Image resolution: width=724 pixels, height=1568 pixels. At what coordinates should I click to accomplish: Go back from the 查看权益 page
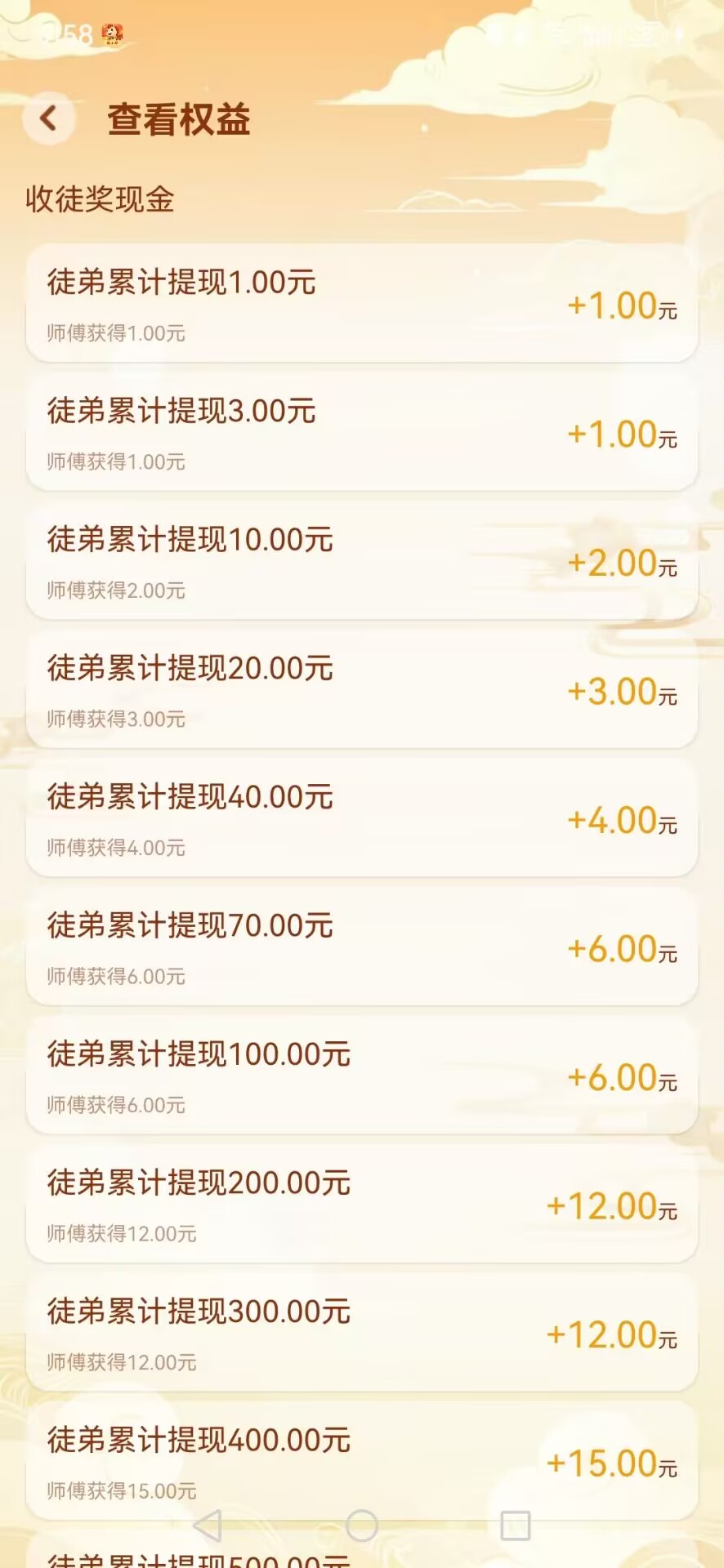tap(49, 118)
